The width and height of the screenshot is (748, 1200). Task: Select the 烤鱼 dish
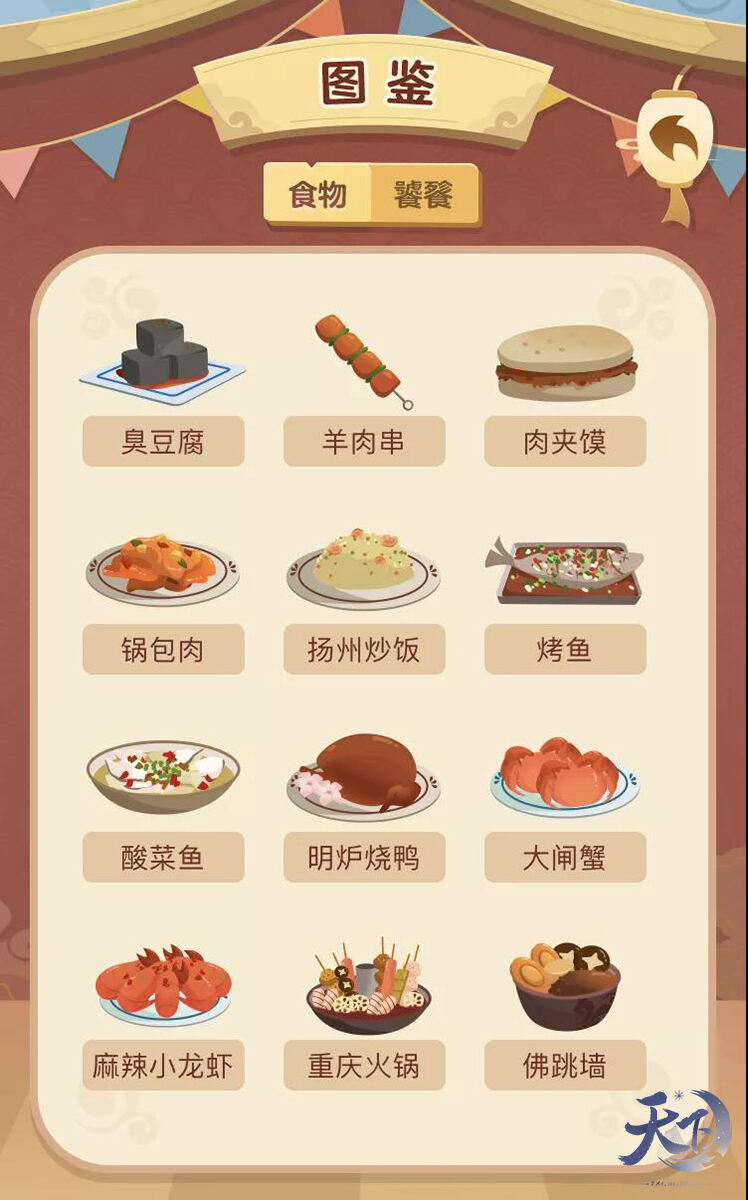(565, 649)
